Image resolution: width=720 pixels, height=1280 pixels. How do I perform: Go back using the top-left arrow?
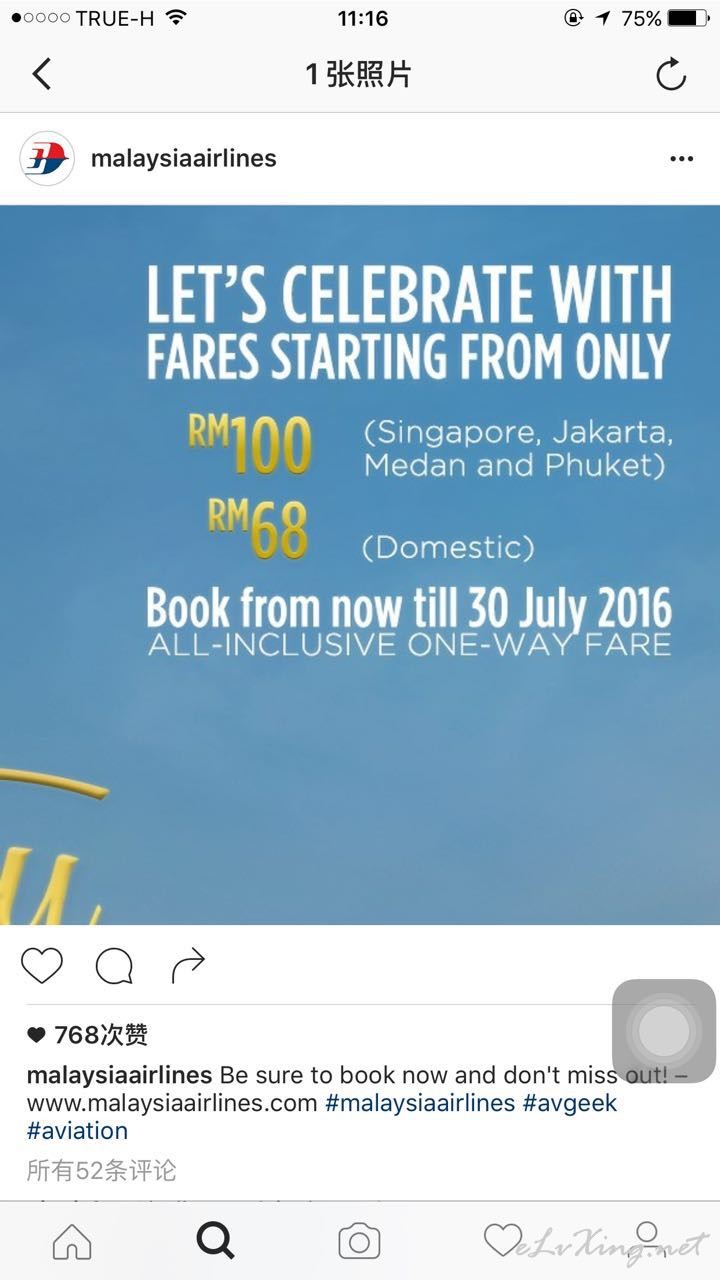click(x=41, y=74)
